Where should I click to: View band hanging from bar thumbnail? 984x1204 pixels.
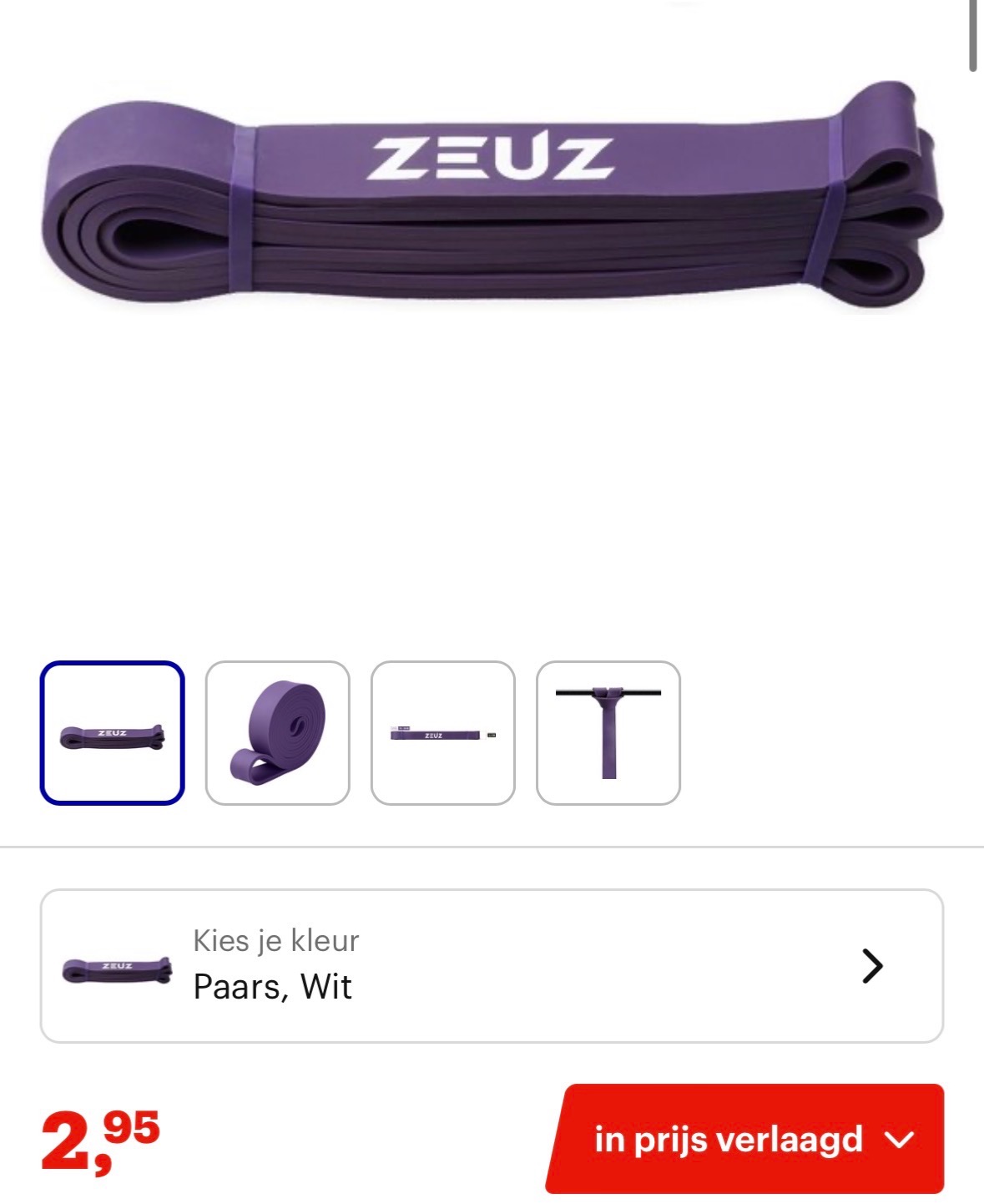[x=608, y=733]
